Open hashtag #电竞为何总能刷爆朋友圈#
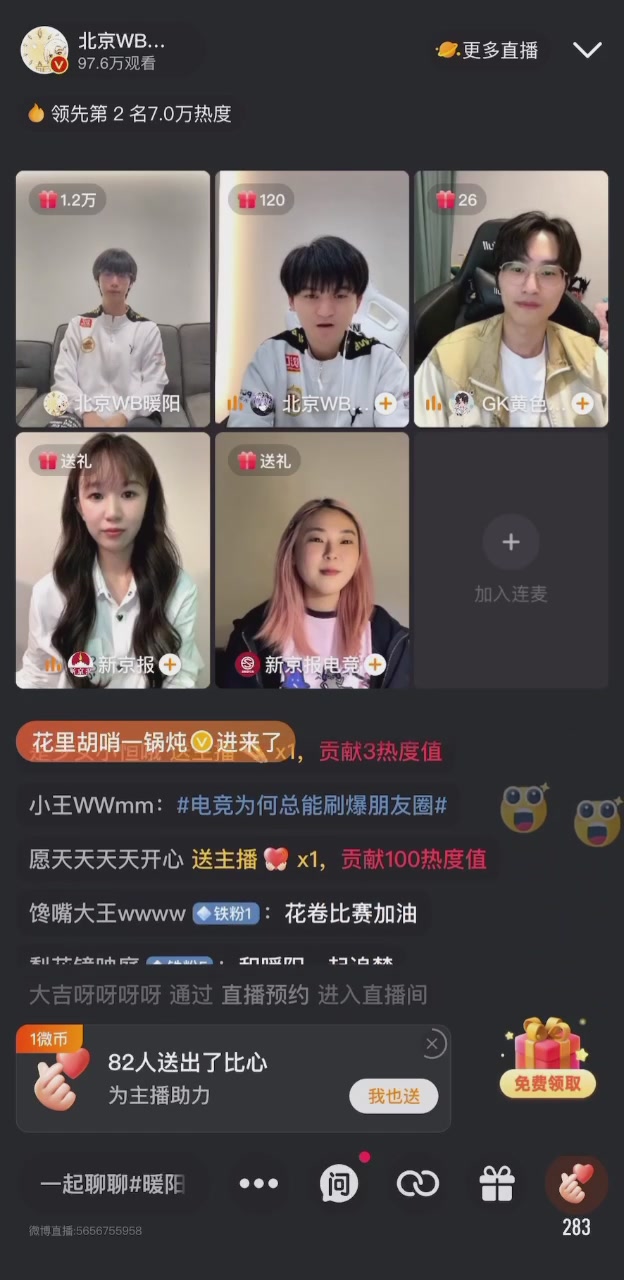 [x=311, y=805]
